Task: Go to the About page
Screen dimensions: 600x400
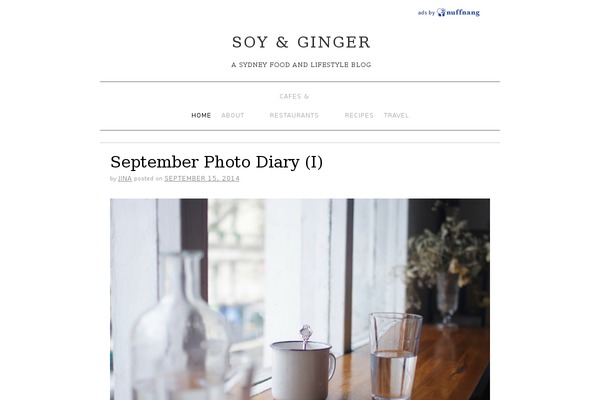Action: click(x=232, y=115)
